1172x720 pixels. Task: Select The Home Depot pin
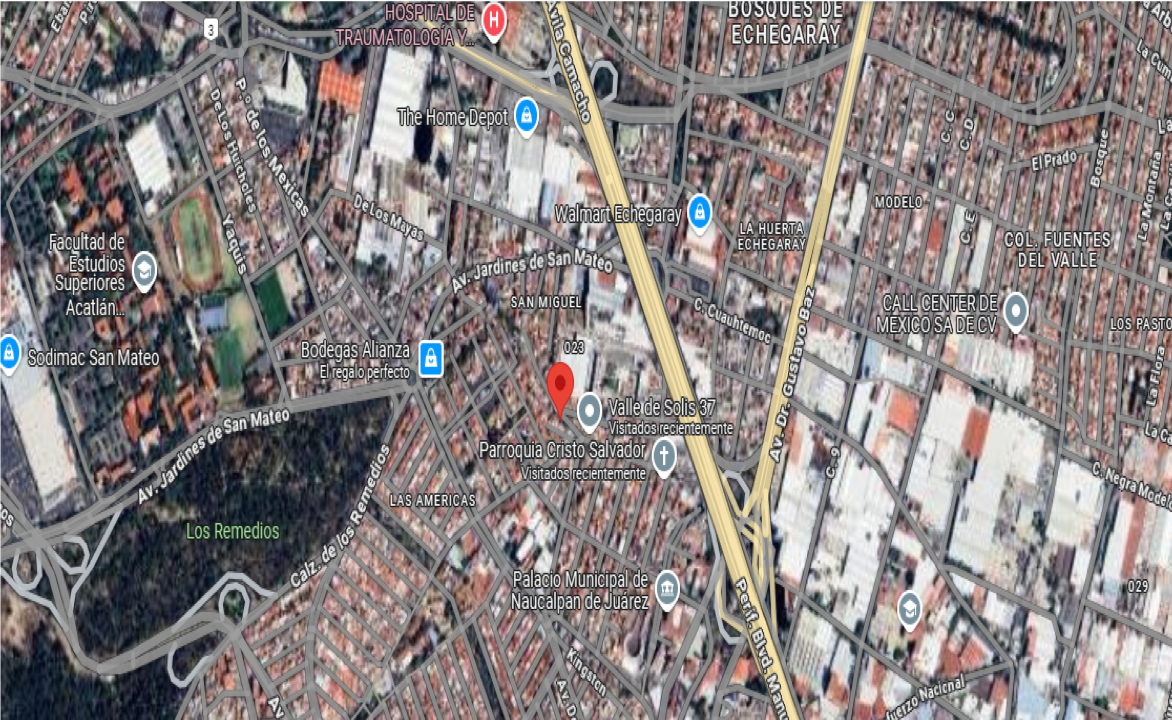(x=526, y=117)
